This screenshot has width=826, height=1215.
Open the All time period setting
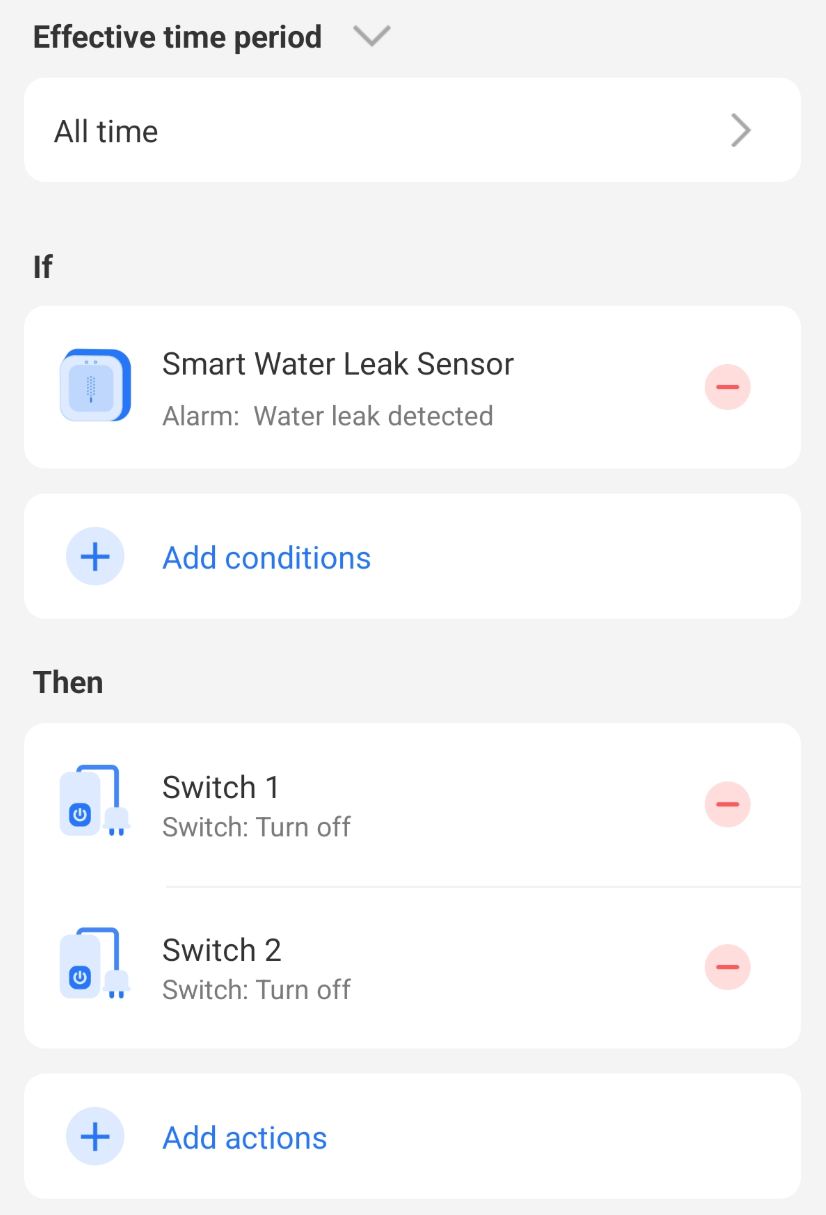(x=412, y=131)
